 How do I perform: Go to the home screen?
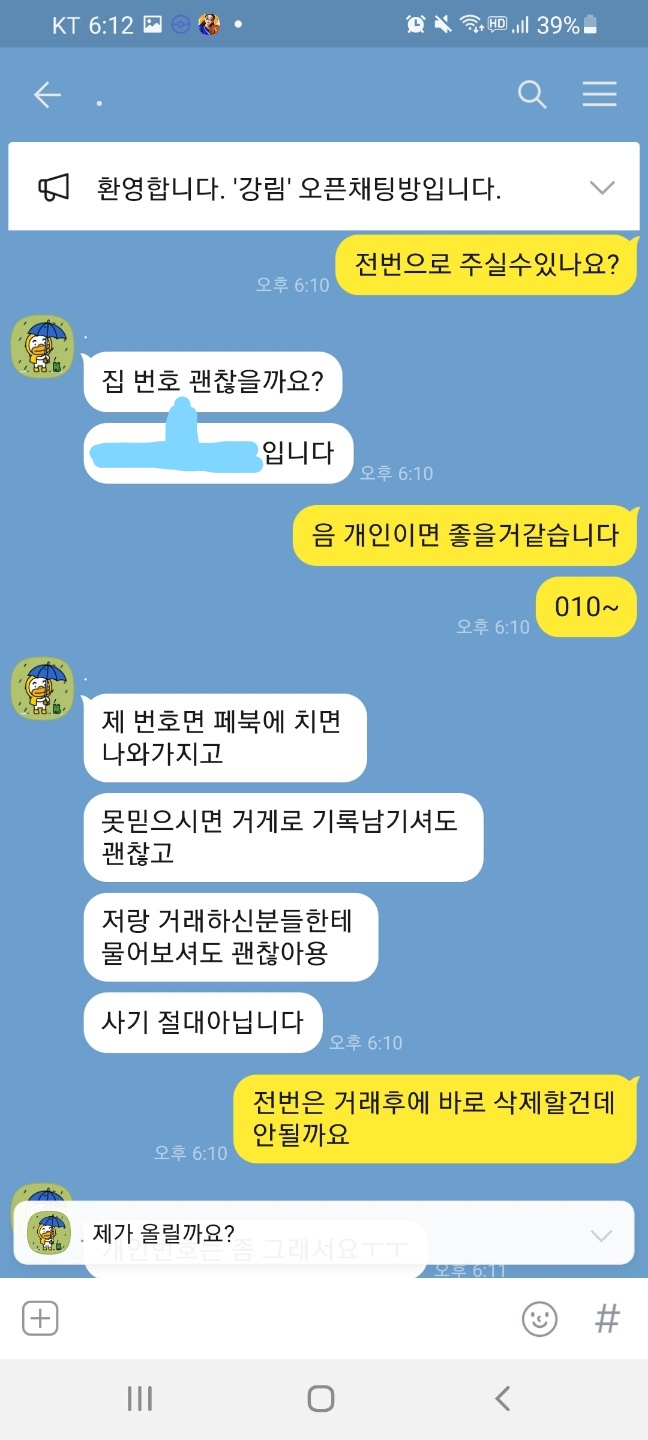(x=321, y=1398)
